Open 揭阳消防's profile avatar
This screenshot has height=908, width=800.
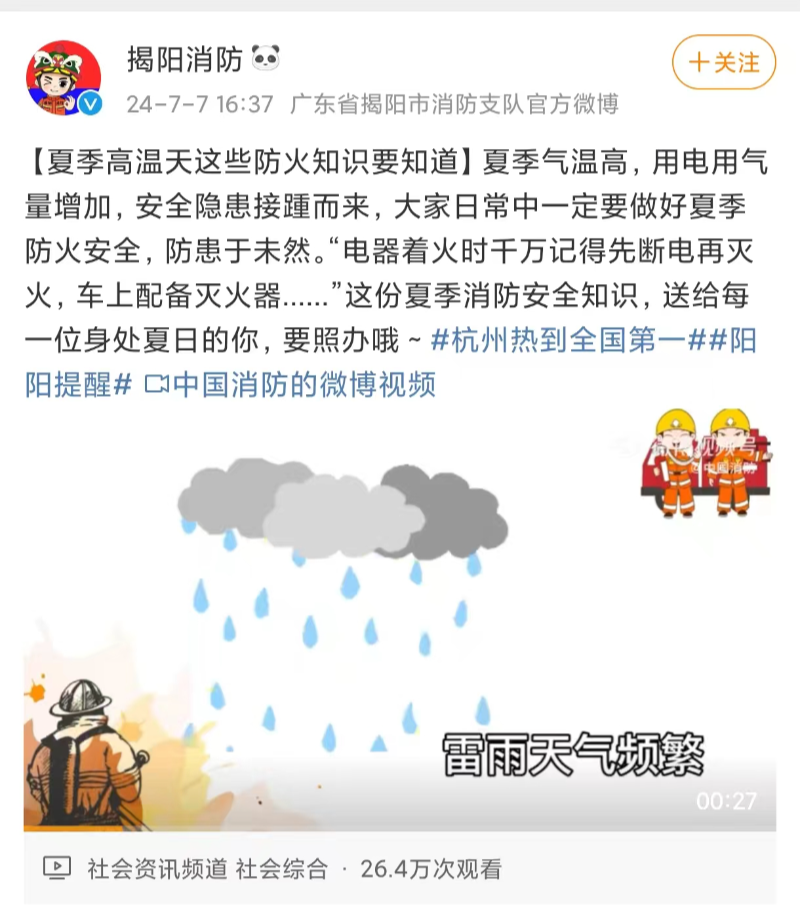64,79
